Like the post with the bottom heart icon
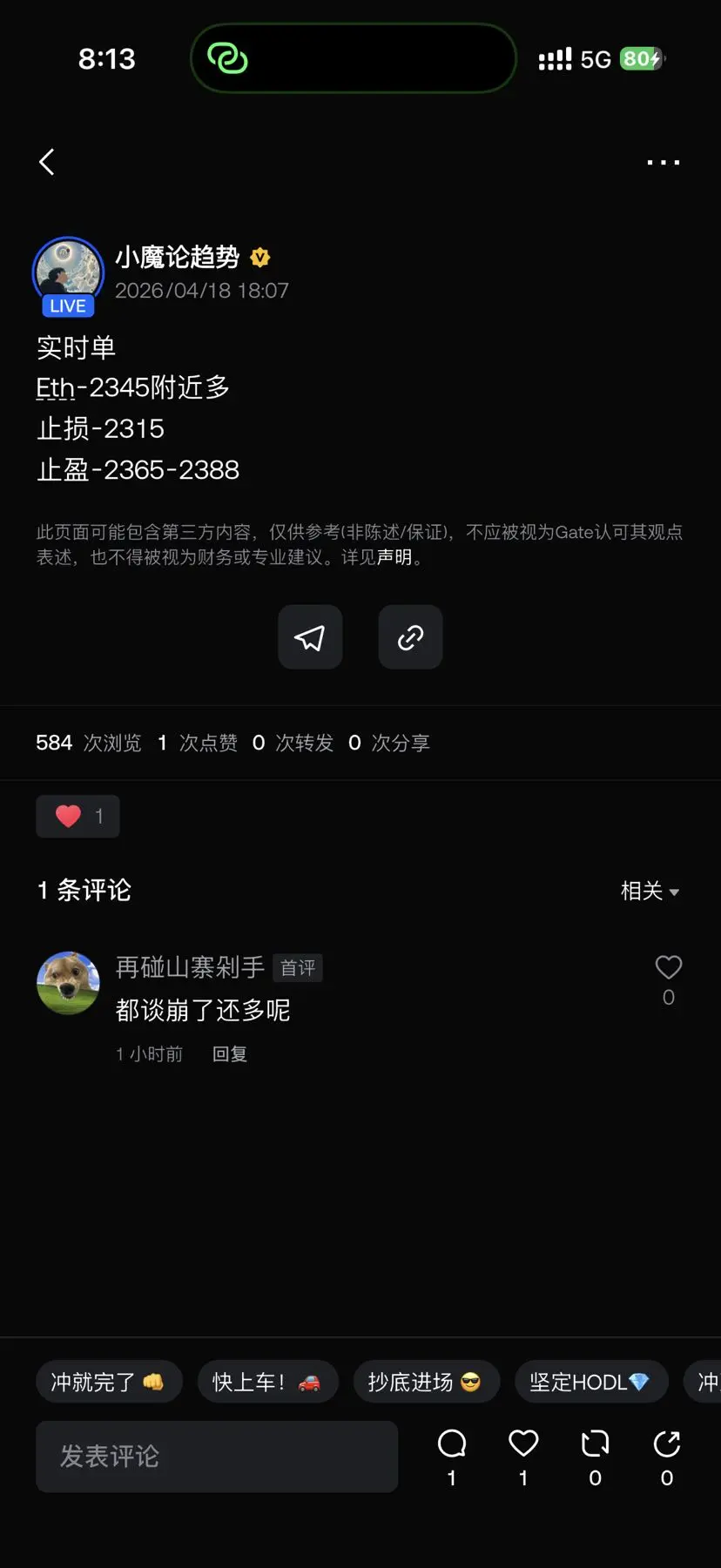 click(522, 1444)
